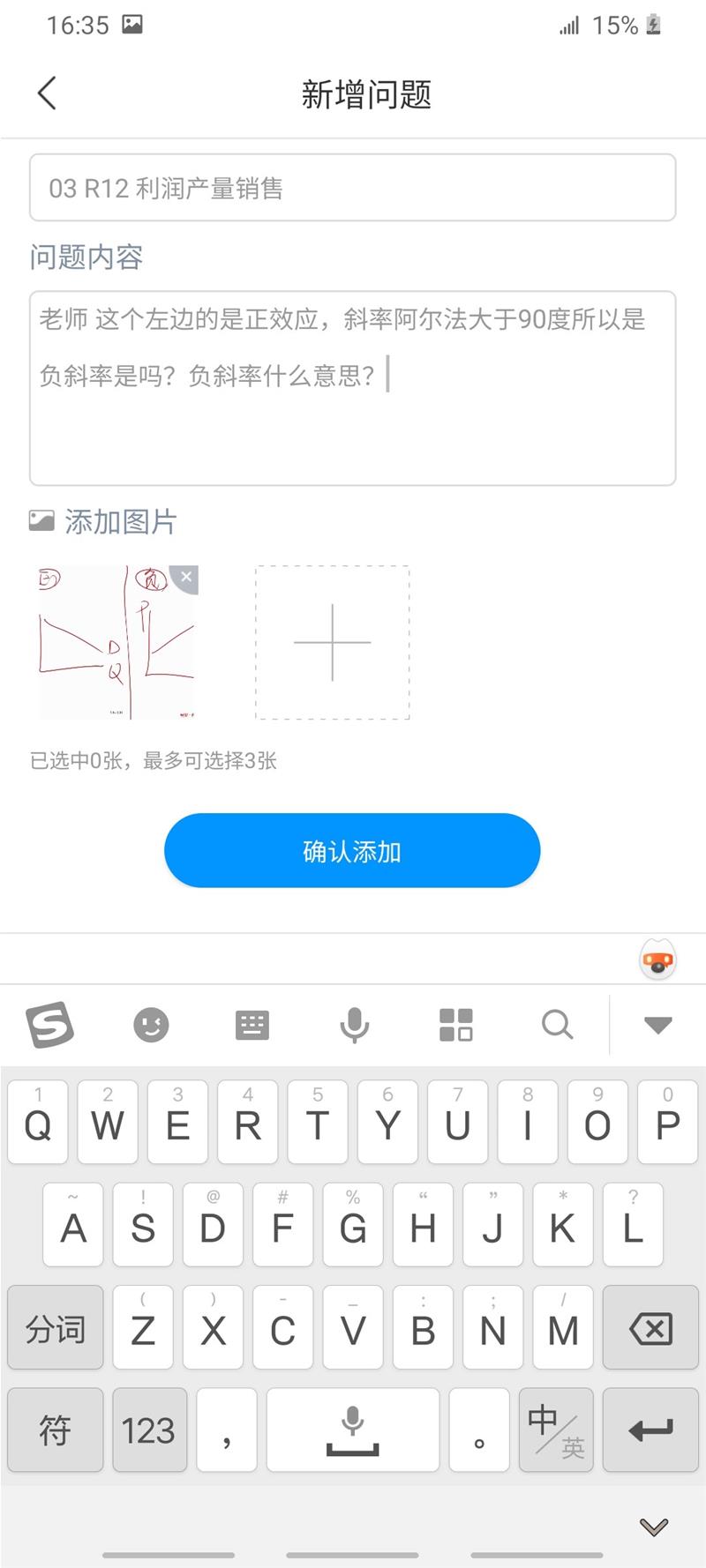The width and height of the screenshot is (706, 1568).
Task: Confirm with the 确认添加 button
Action: tap(352, 851)
